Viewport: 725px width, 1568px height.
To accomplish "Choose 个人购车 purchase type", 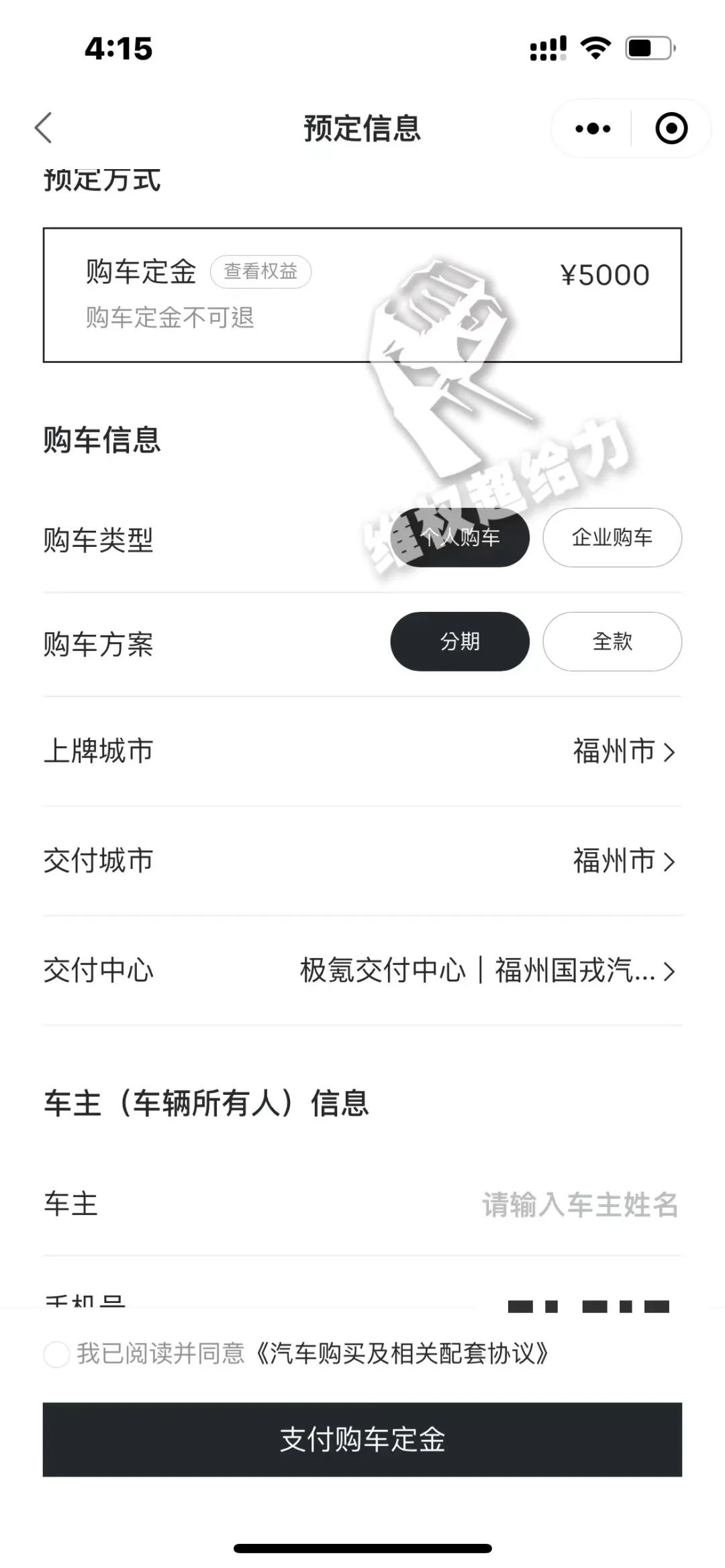I will click(460, 537).
